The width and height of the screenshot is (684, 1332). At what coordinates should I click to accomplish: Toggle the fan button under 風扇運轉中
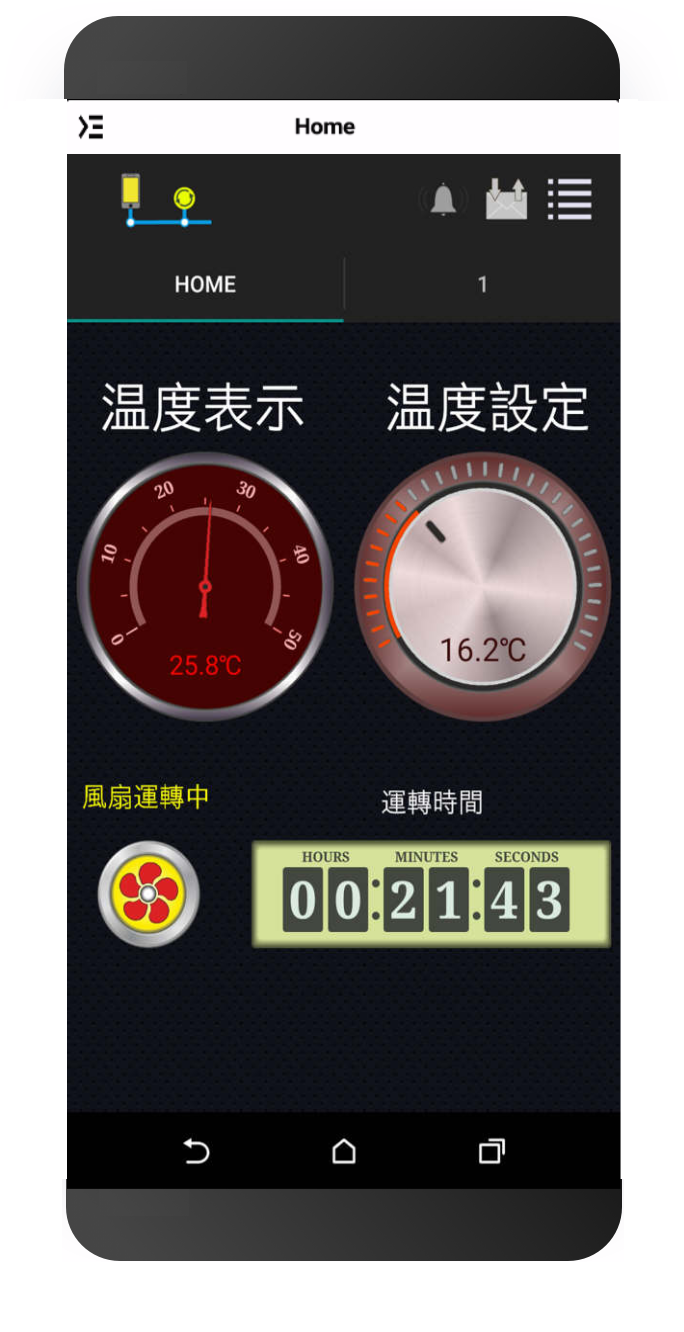[x=149, y=893]
